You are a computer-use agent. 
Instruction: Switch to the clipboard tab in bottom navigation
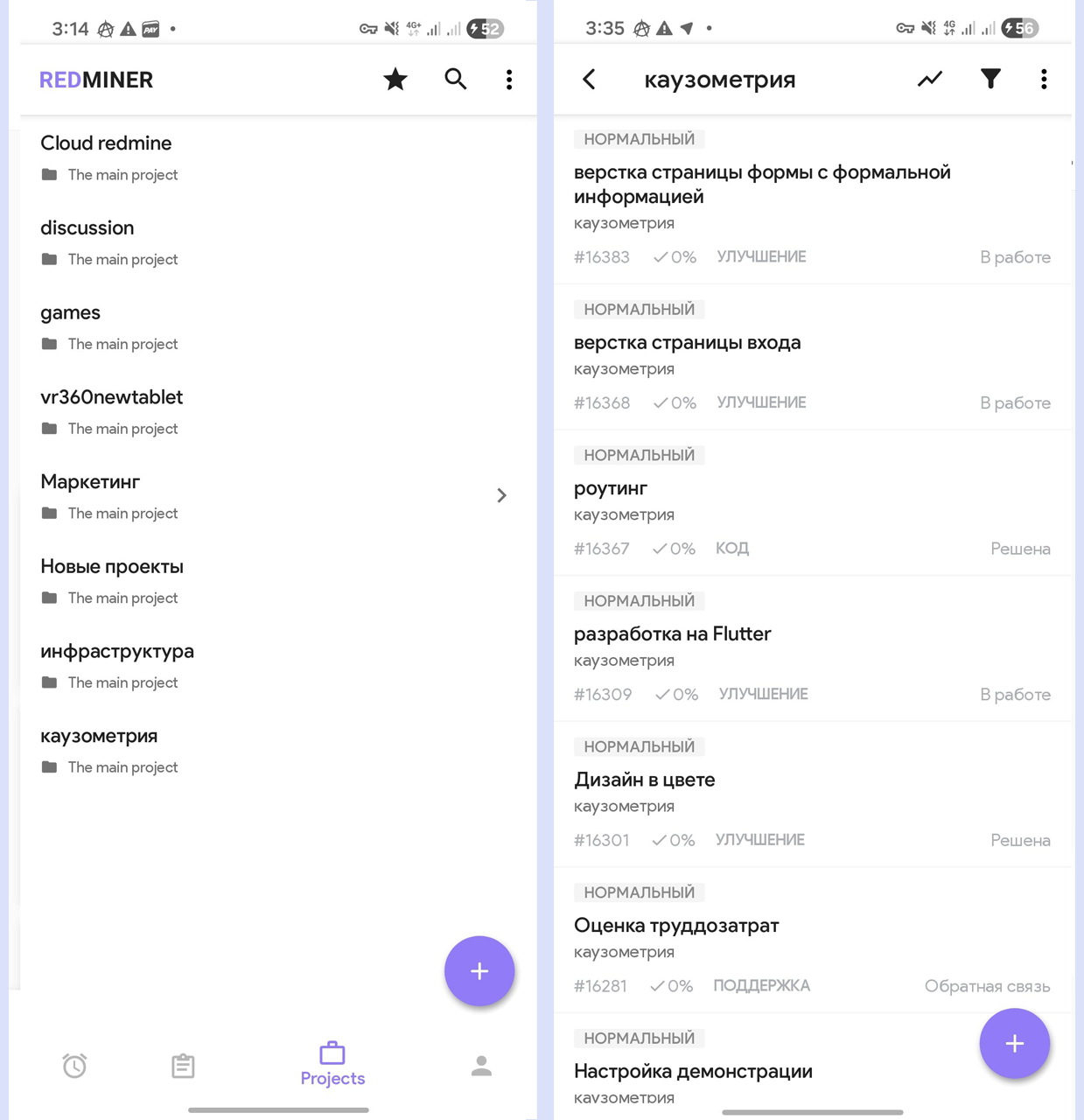183,1065
